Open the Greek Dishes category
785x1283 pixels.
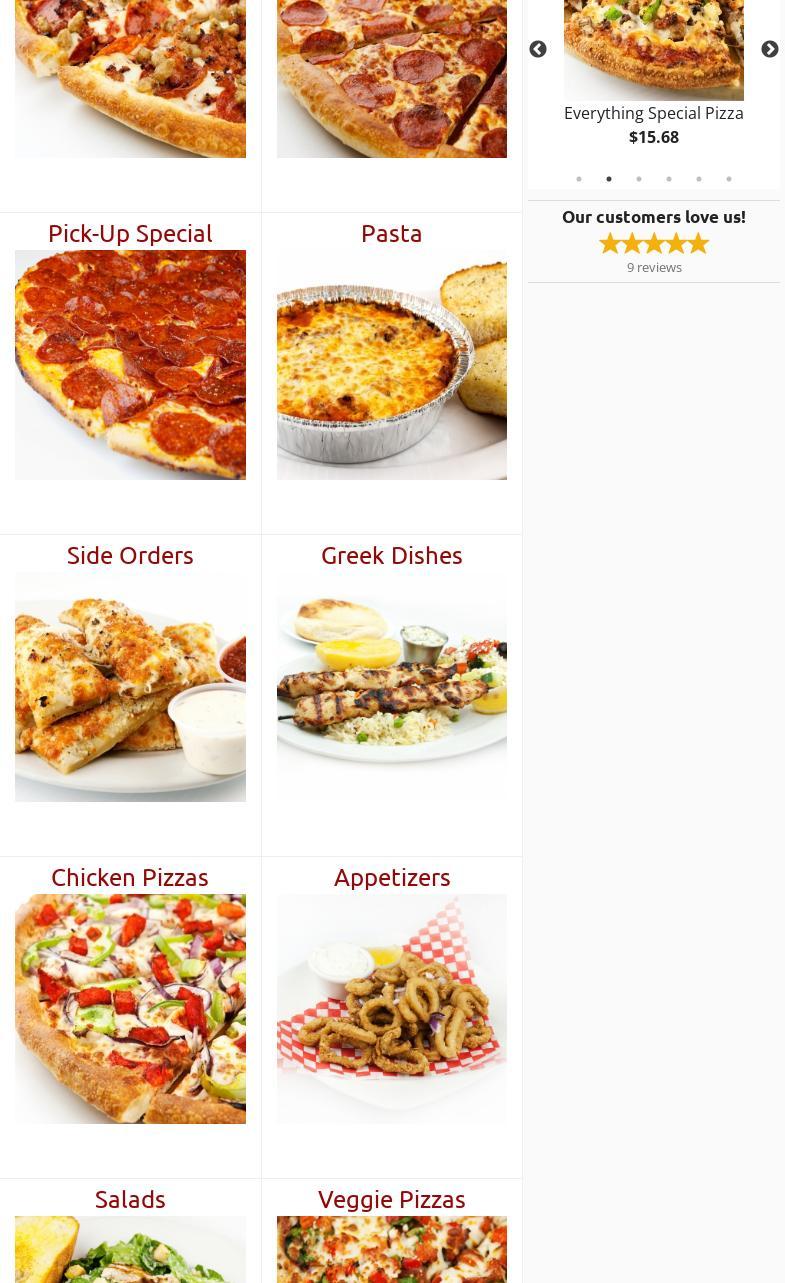(x=391, y=556)
